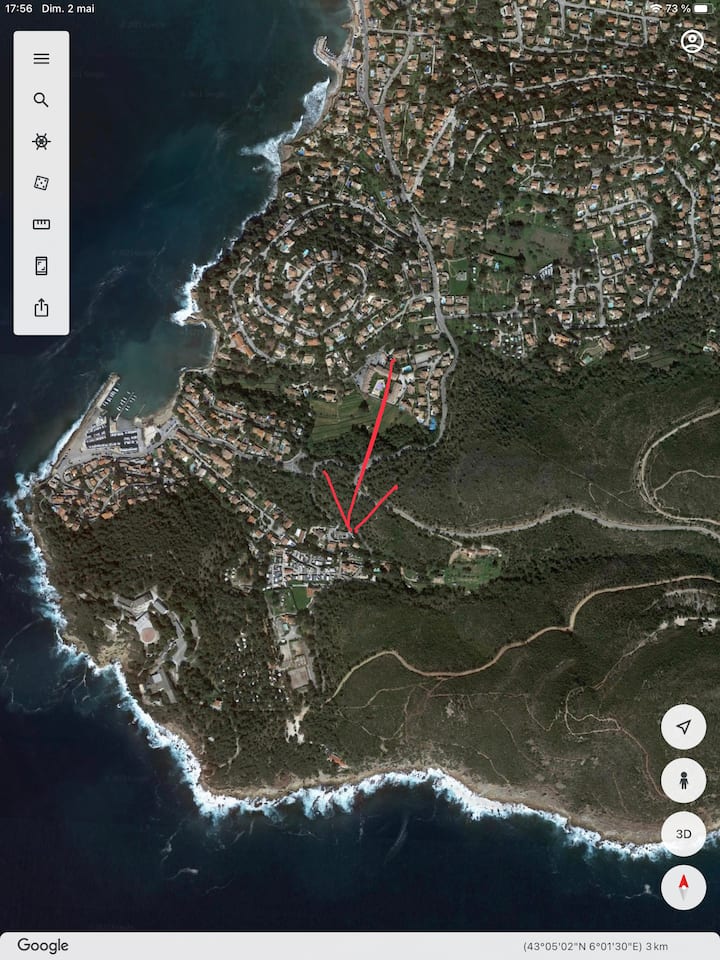Open the account profile icon

point(692,41)
